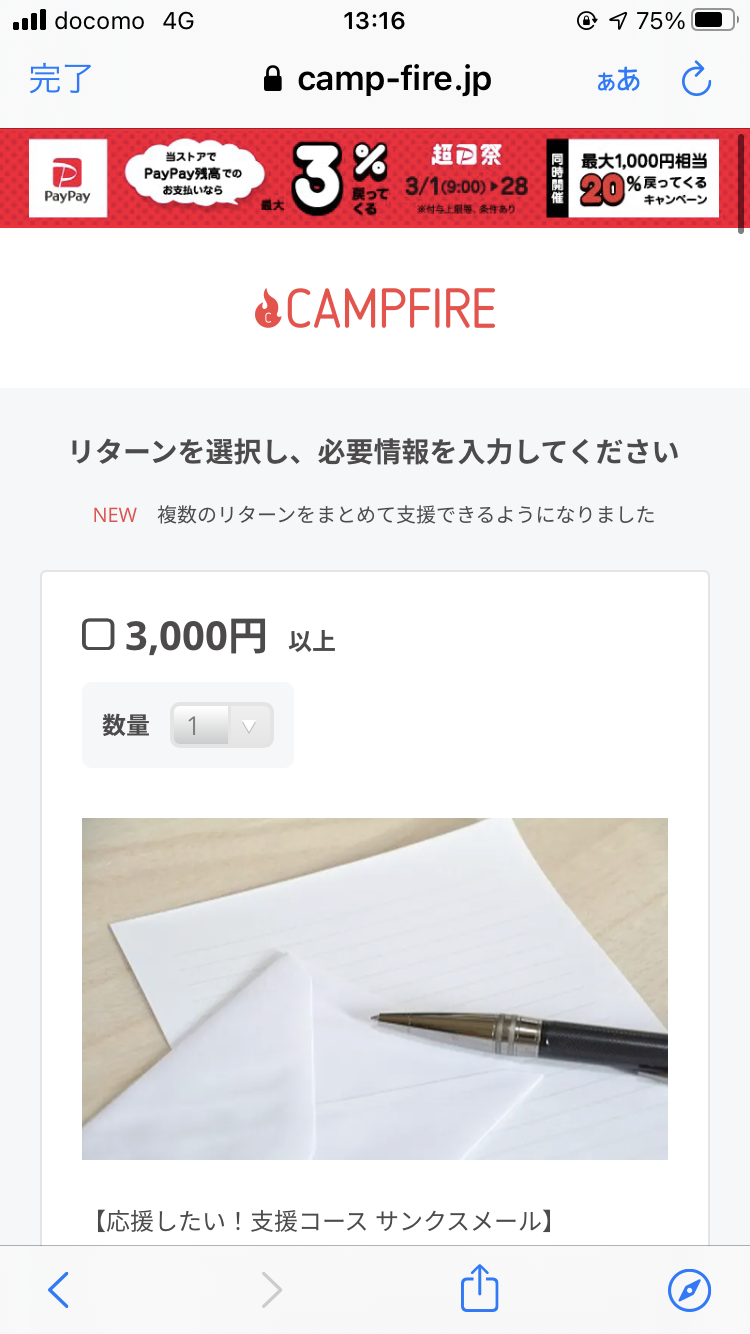The height and width of the screenshot is (1334, 750).
Task: Open the ぁあ text size options
Action: 618,80
